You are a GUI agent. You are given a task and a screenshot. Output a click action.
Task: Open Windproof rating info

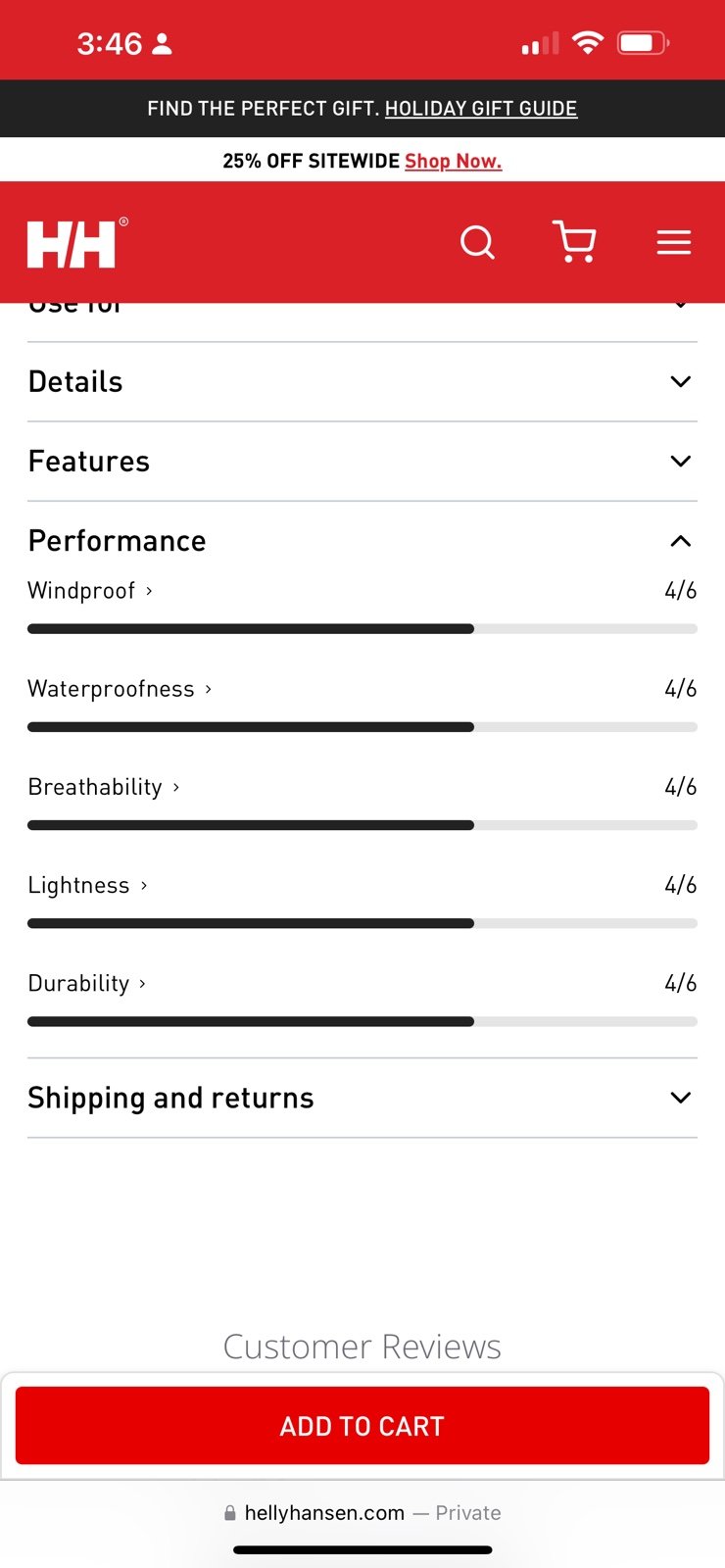pos(90,591)
